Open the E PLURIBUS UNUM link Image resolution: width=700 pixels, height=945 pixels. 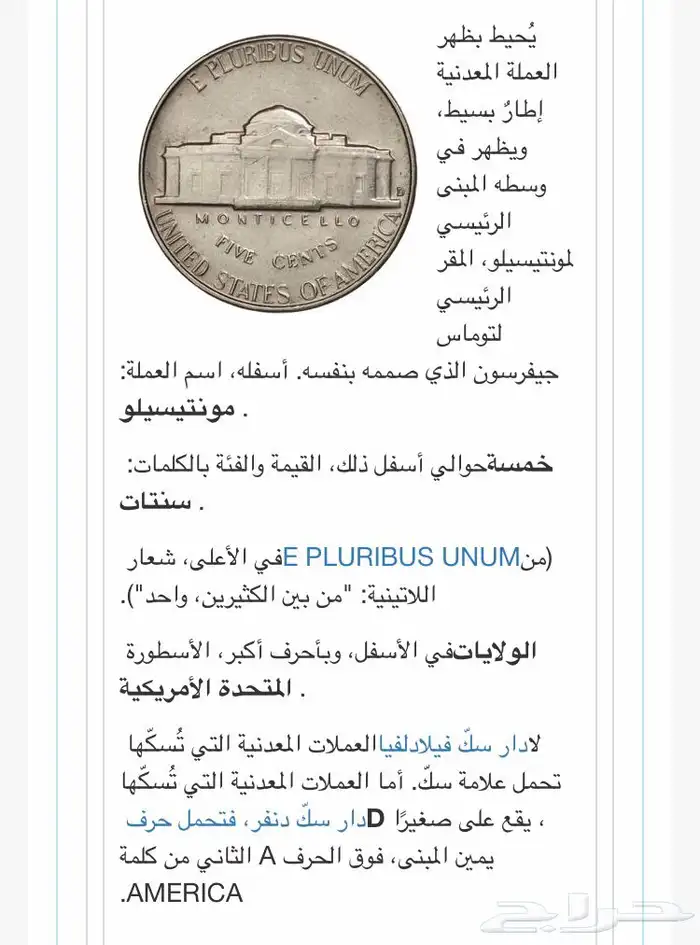click(402, 556)
